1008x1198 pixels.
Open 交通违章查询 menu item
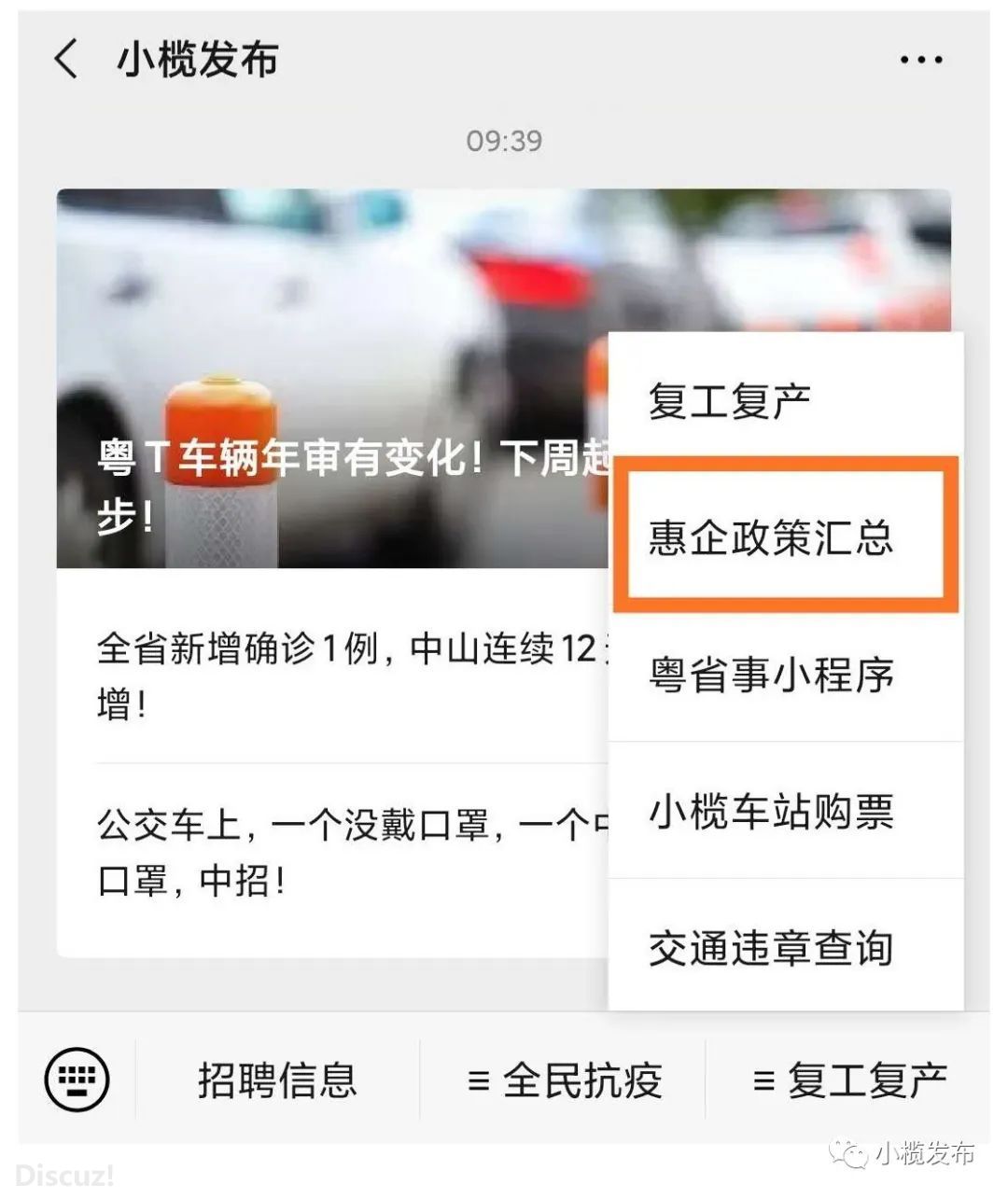point(785,946)
